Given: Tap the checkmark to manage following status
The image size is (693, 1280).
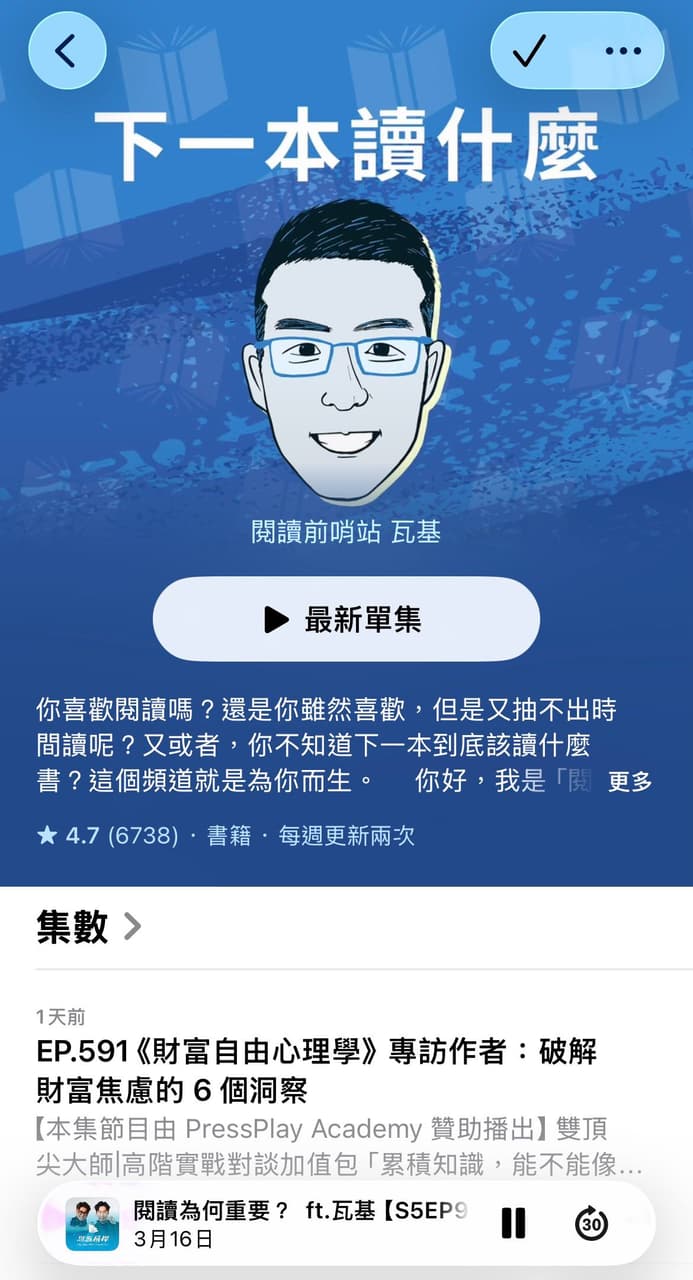Looking at the screenshot, I should 529,50.
